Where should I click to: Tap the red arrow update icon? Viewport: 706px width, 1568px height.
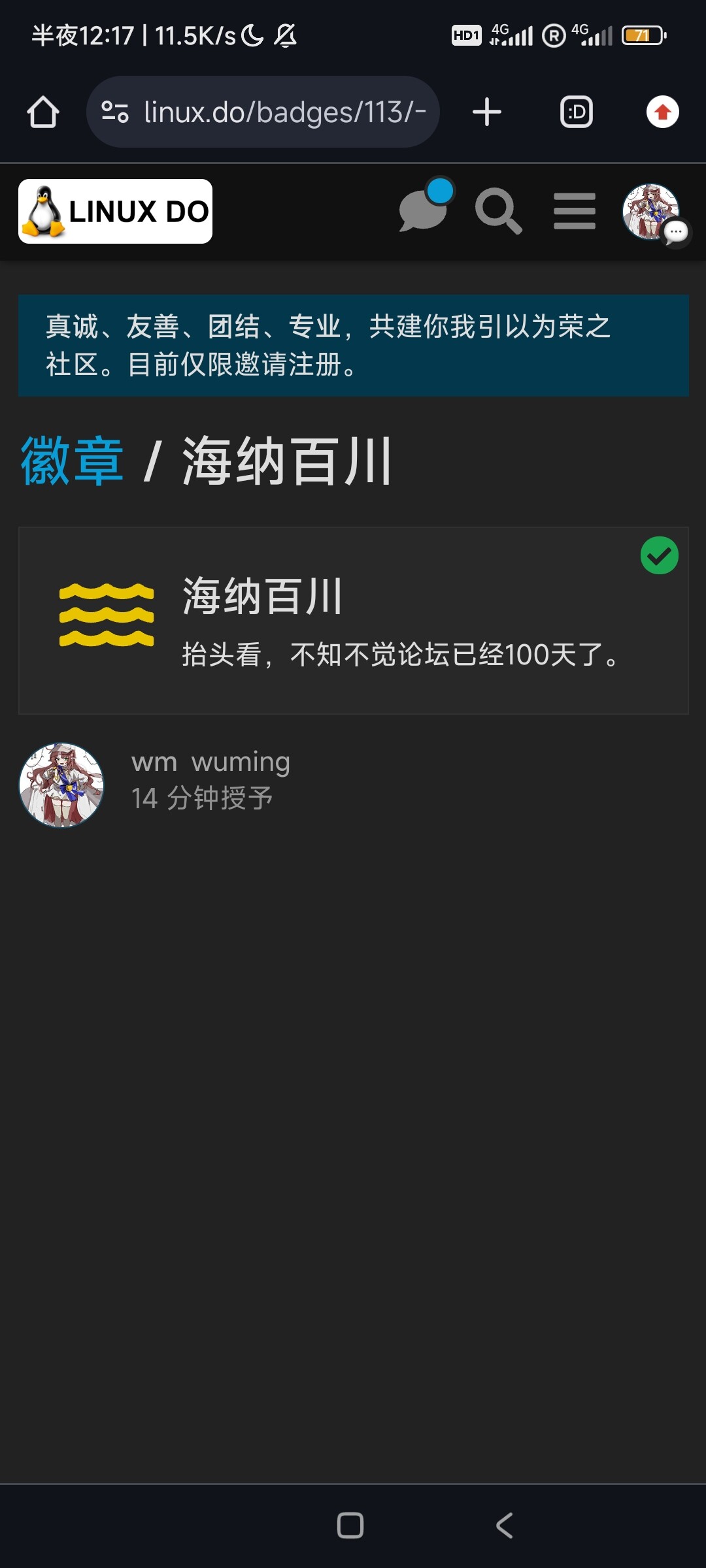pos(663,112)
